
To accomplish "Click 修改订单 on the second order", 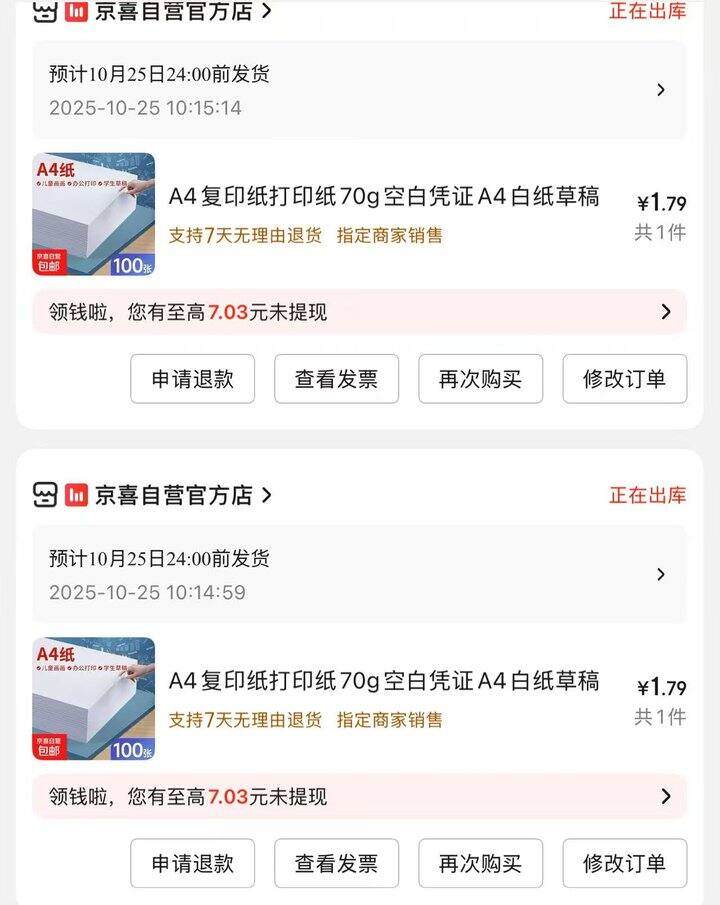I will pyautogui.click(x=624, y=862).
